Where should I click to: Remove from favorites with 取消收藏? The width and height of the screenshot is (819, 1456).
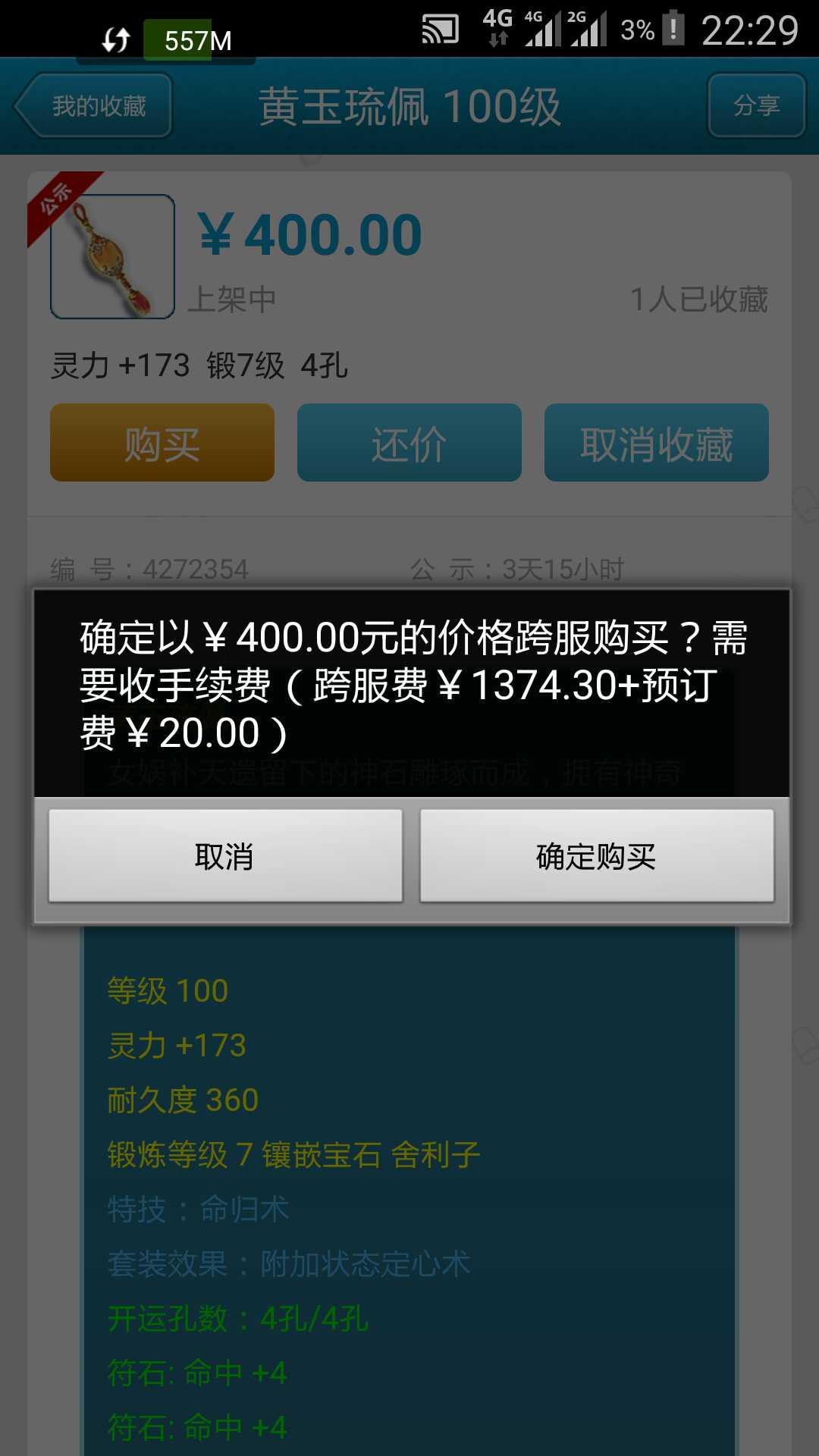656,443
